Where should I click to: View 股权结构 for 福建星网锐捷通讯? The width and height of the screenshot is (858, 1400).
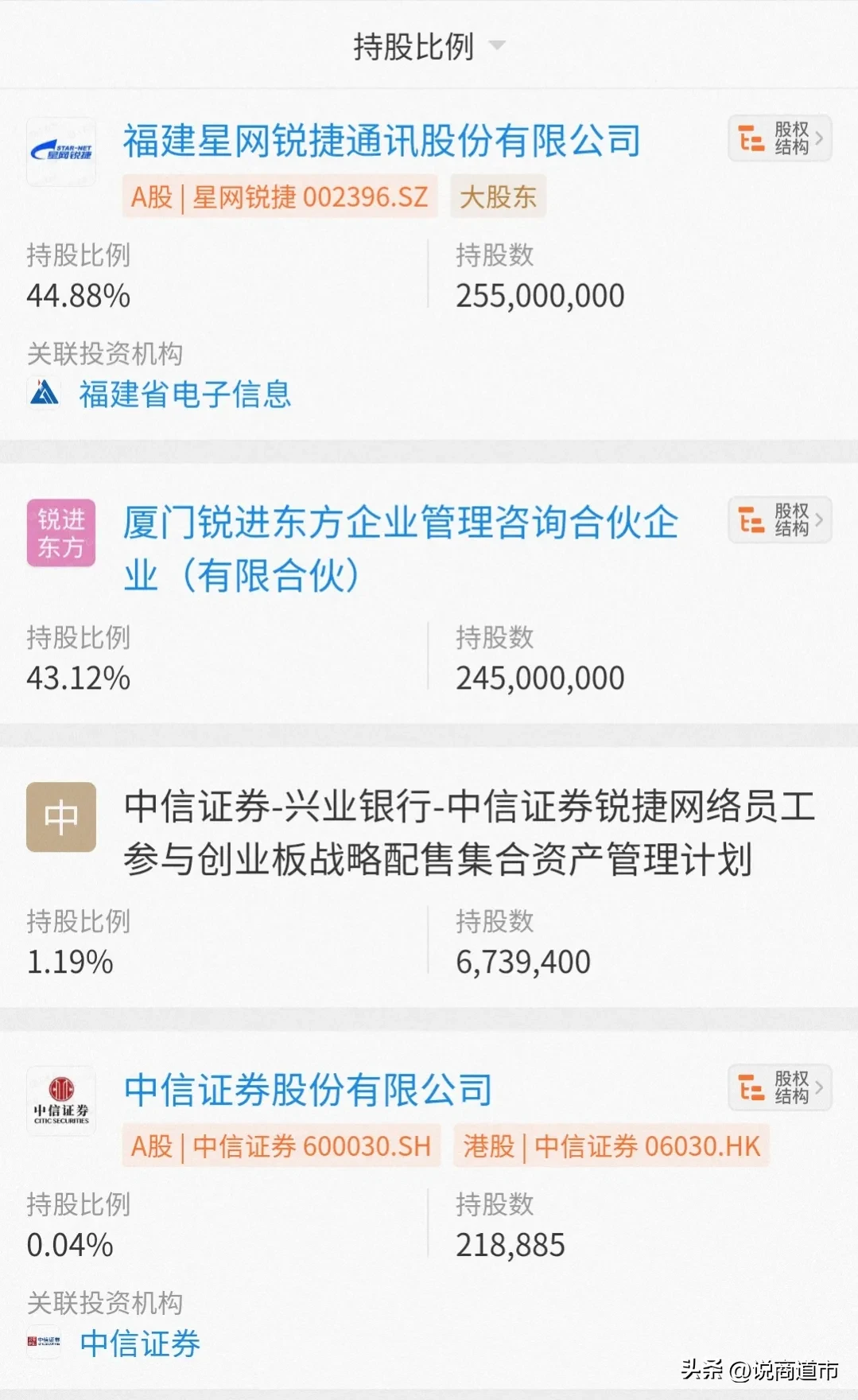click(779, 138)
